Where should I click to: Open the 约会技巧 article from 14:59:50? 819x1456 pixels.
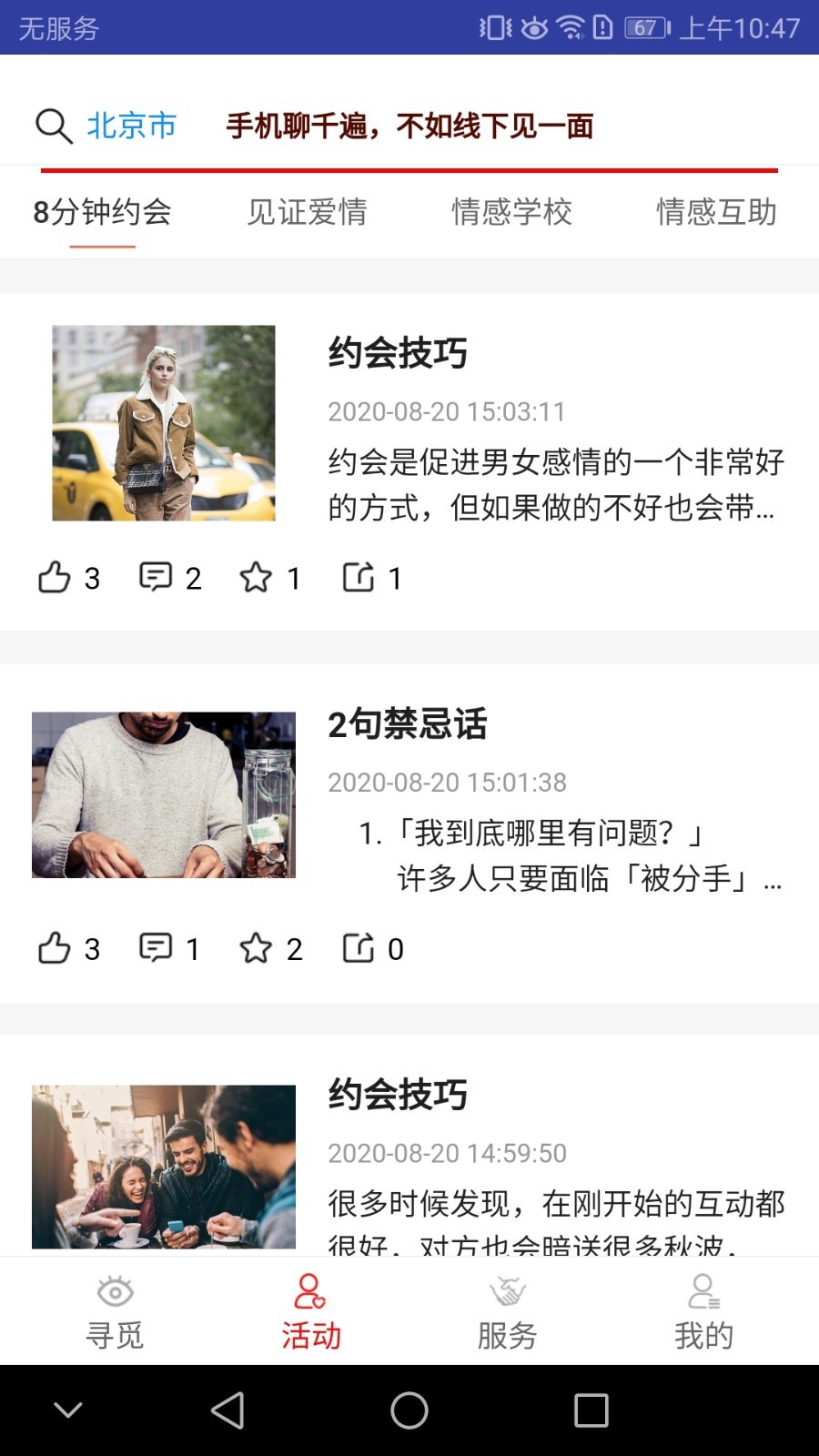tap(398, 1095)
